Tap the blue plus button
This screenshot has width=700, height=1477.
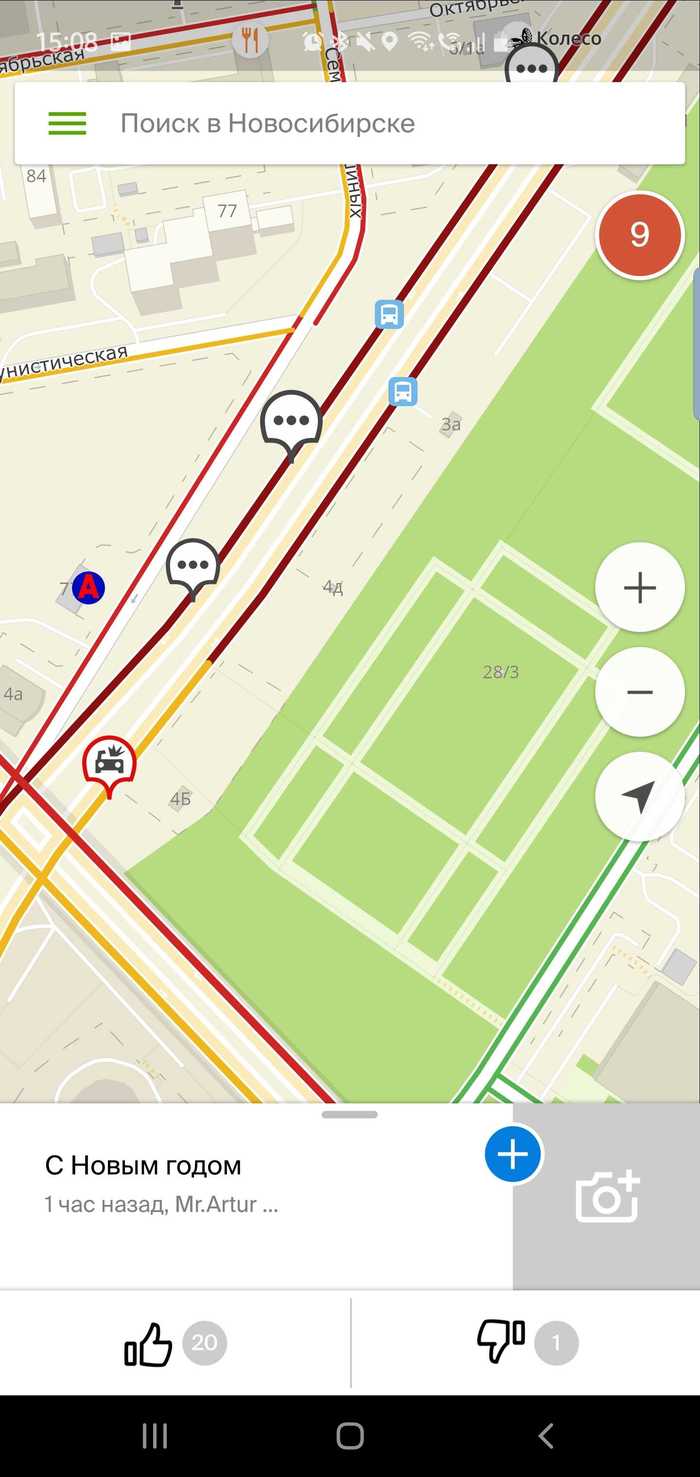[513, 1155]
